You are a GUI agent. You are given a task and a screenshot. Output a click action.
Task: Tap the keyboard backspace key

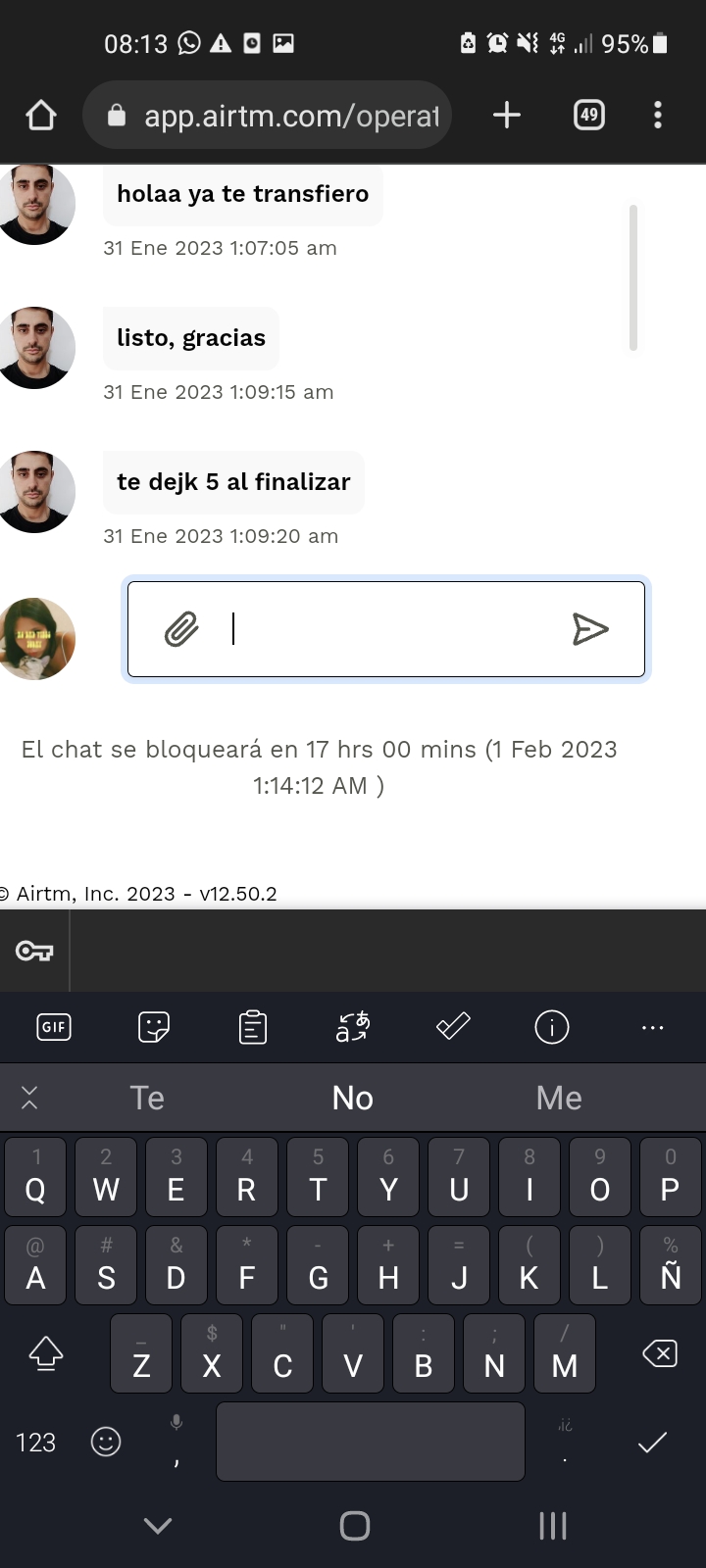660,1354
